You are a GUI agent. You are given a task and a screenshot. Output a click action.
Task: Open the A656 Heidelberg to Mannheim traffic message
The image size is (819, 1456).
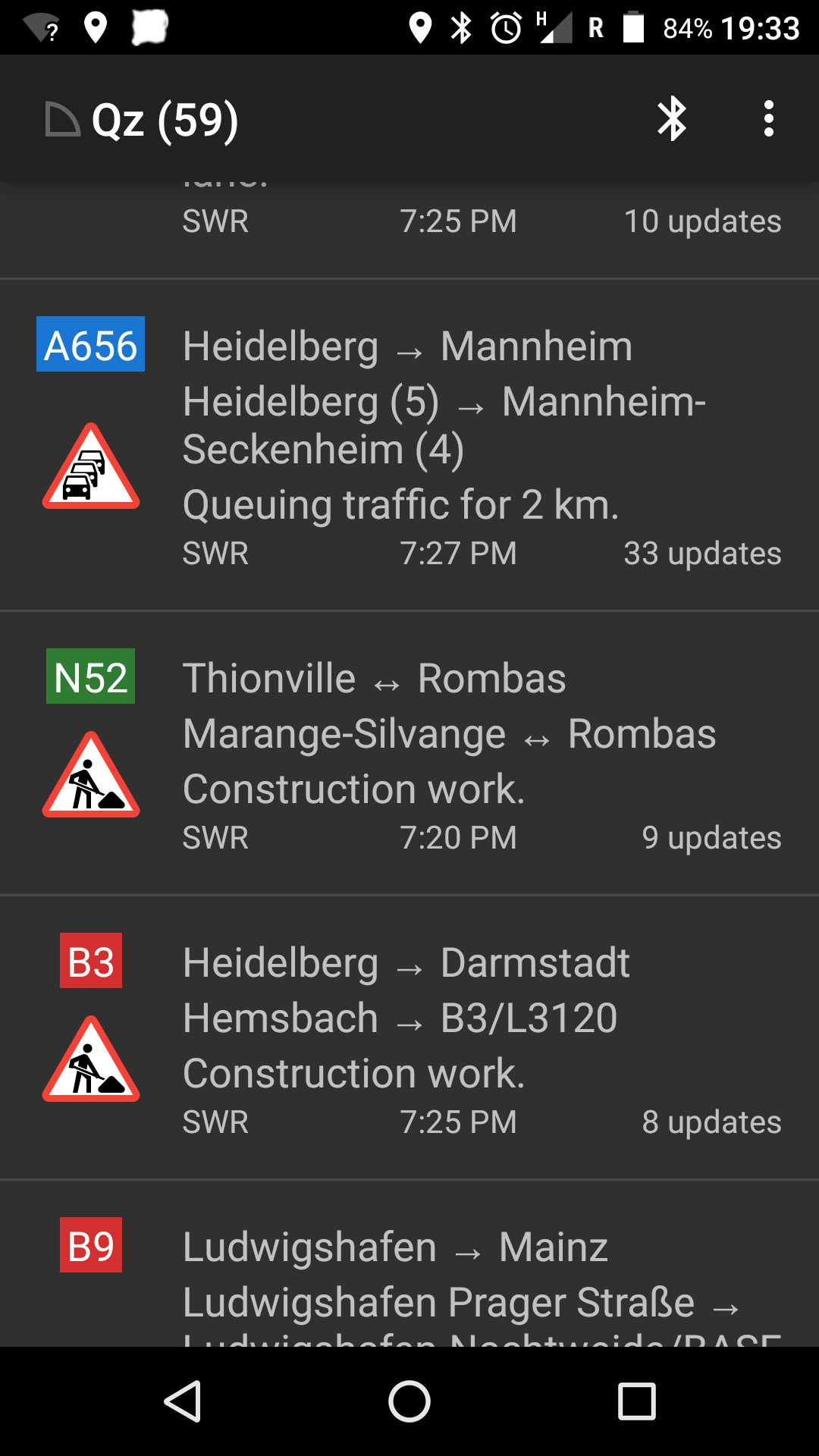(409, 445)
